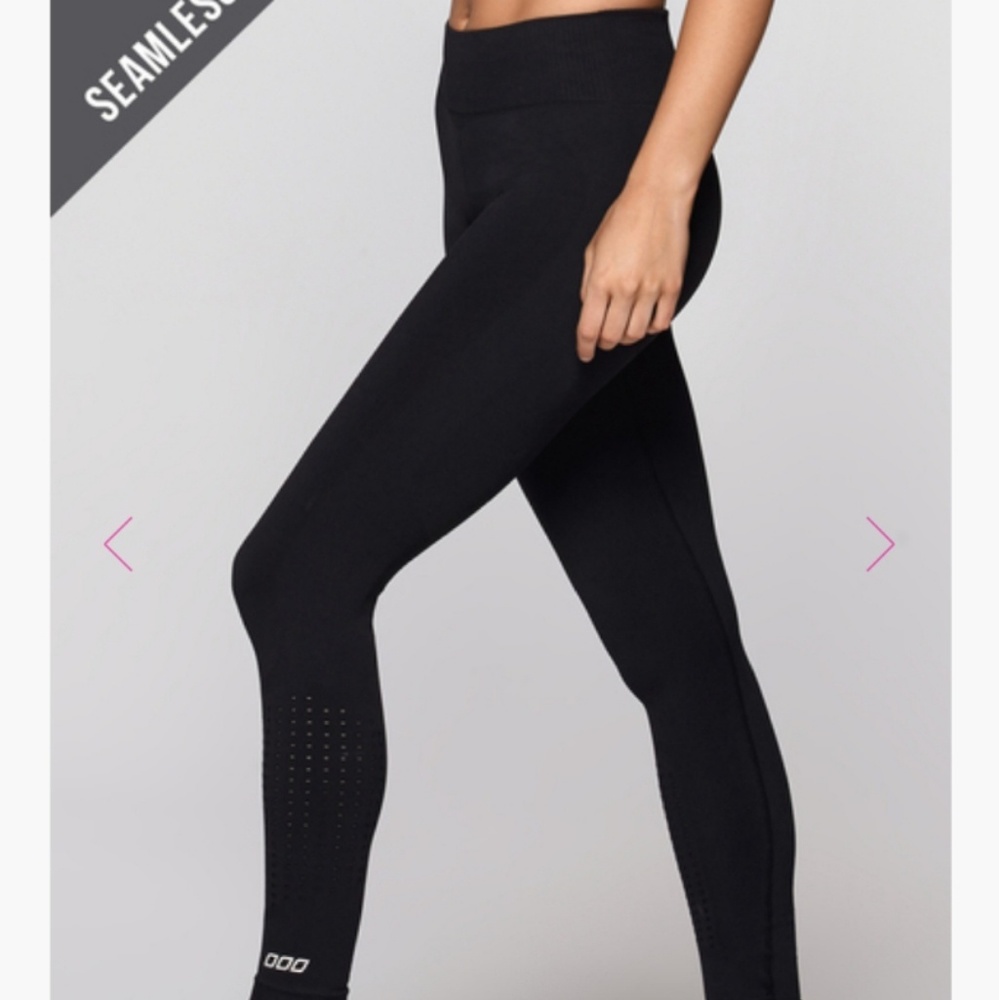Screen dimensions: 999x1000
Task: Click the leggings product image
Action: [500, 500]
